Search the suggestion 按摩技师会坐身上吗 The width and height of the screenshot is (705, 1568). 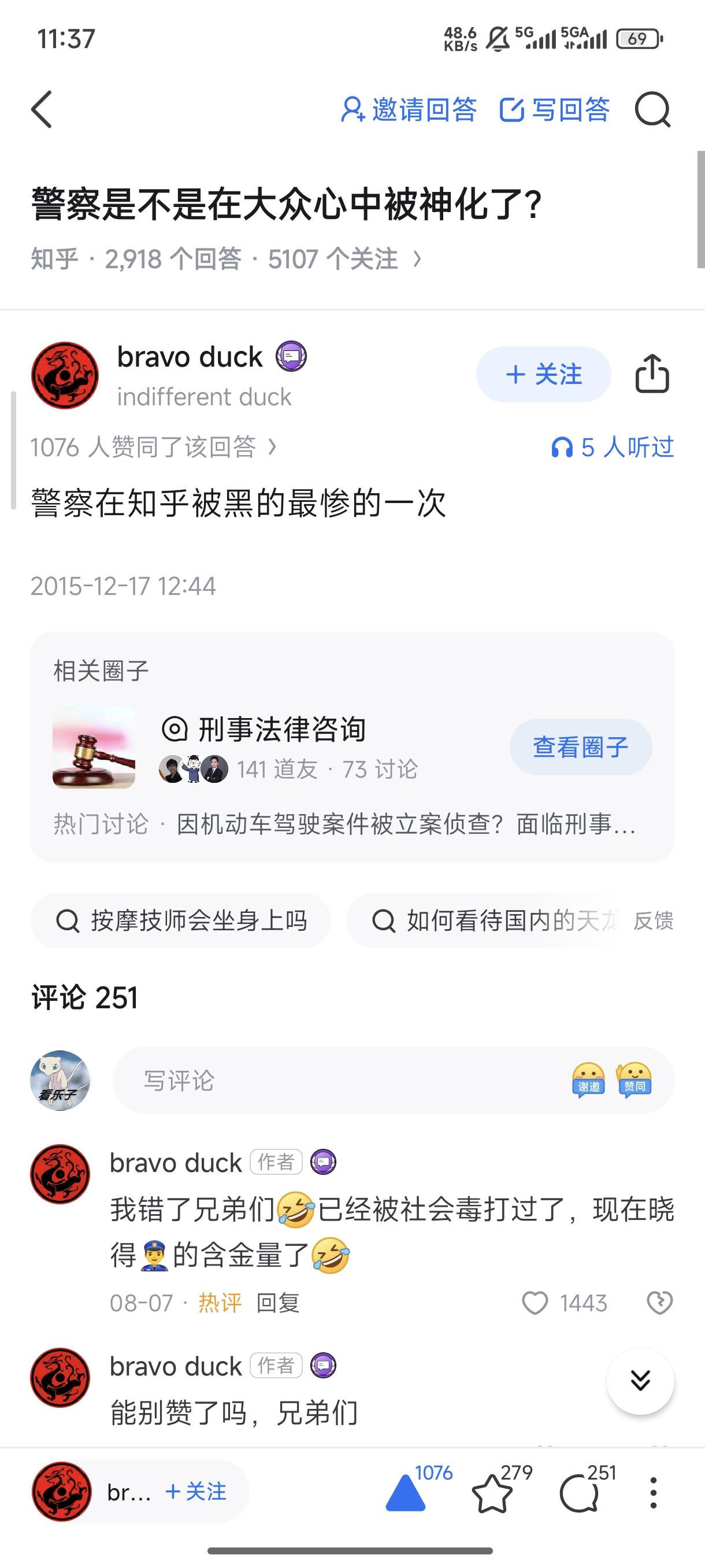[181, 920]
